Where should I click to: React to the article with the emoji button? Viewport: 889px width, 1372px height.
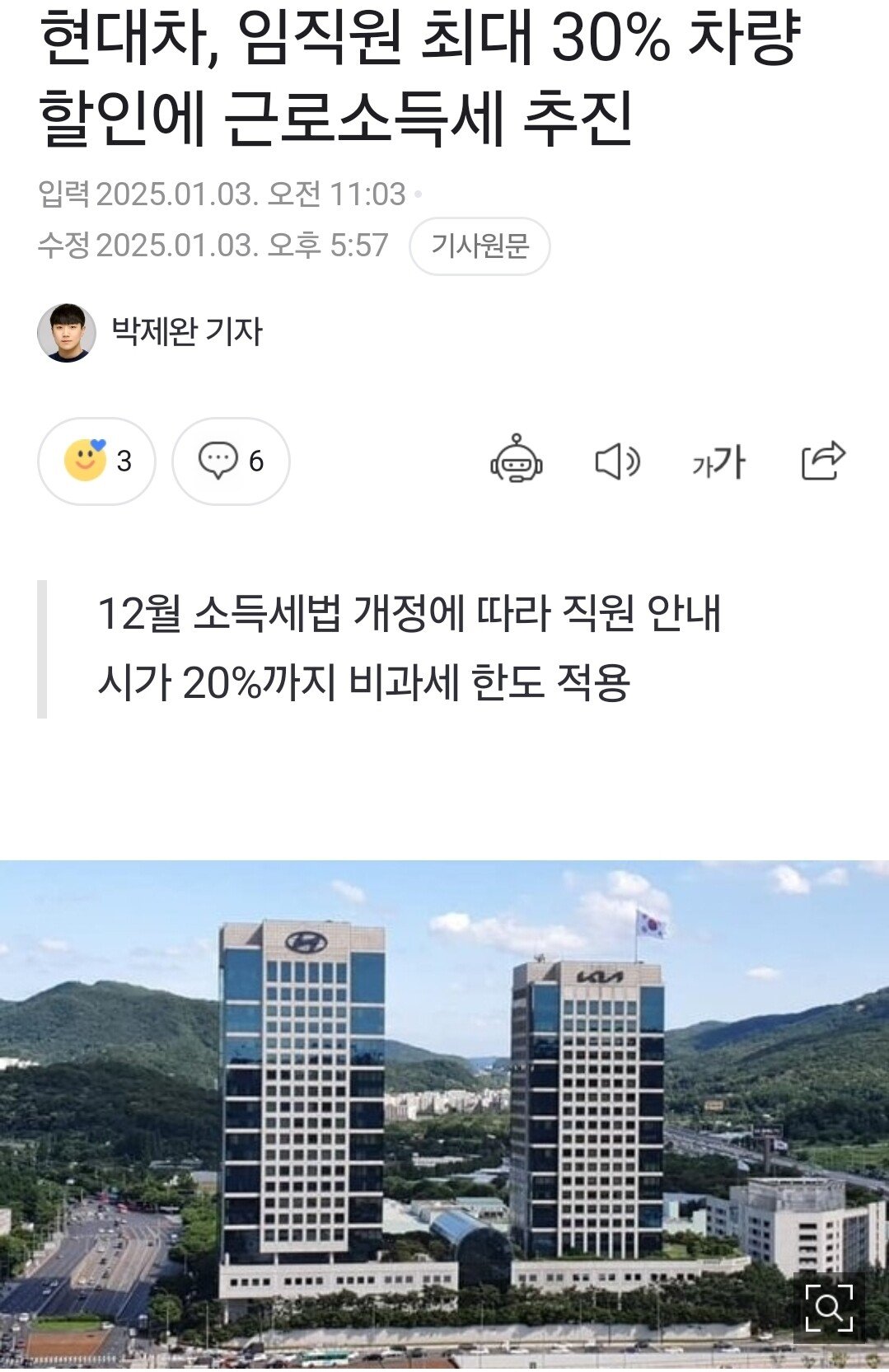[96, 461]
